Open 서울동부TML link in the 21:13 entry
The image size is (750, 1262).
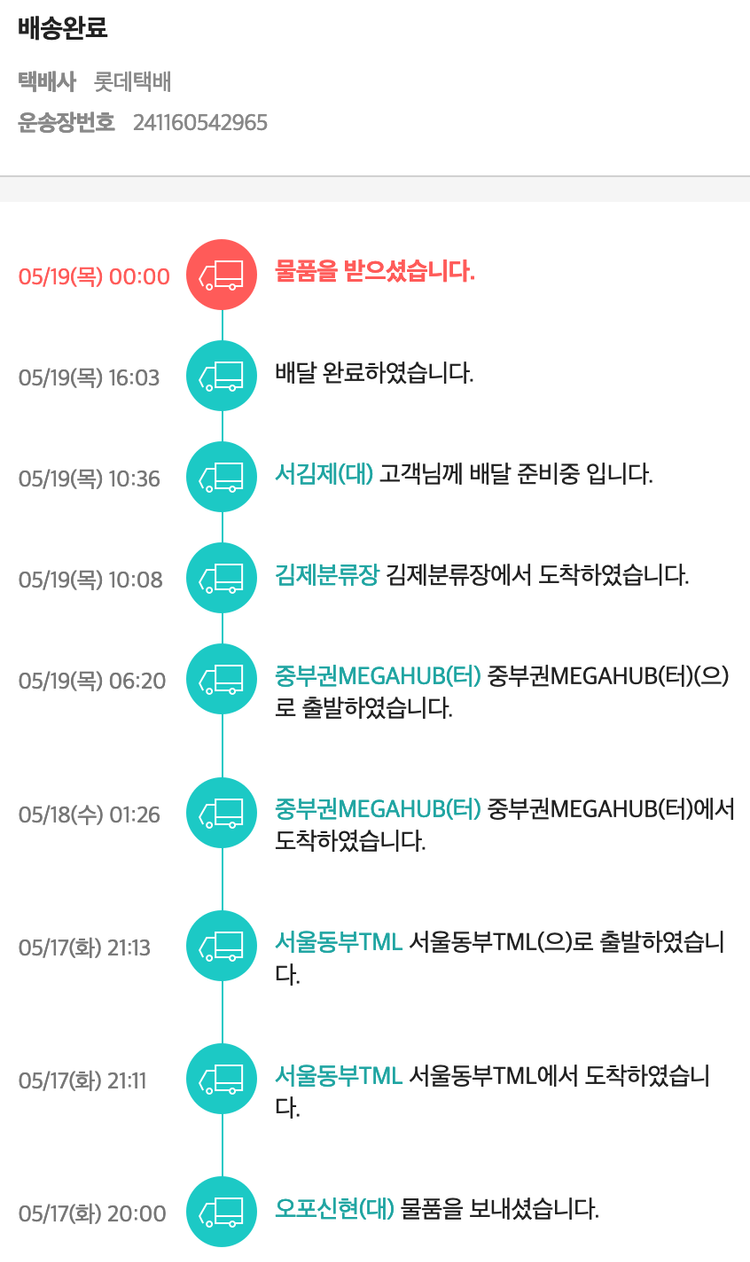[338, 942]
